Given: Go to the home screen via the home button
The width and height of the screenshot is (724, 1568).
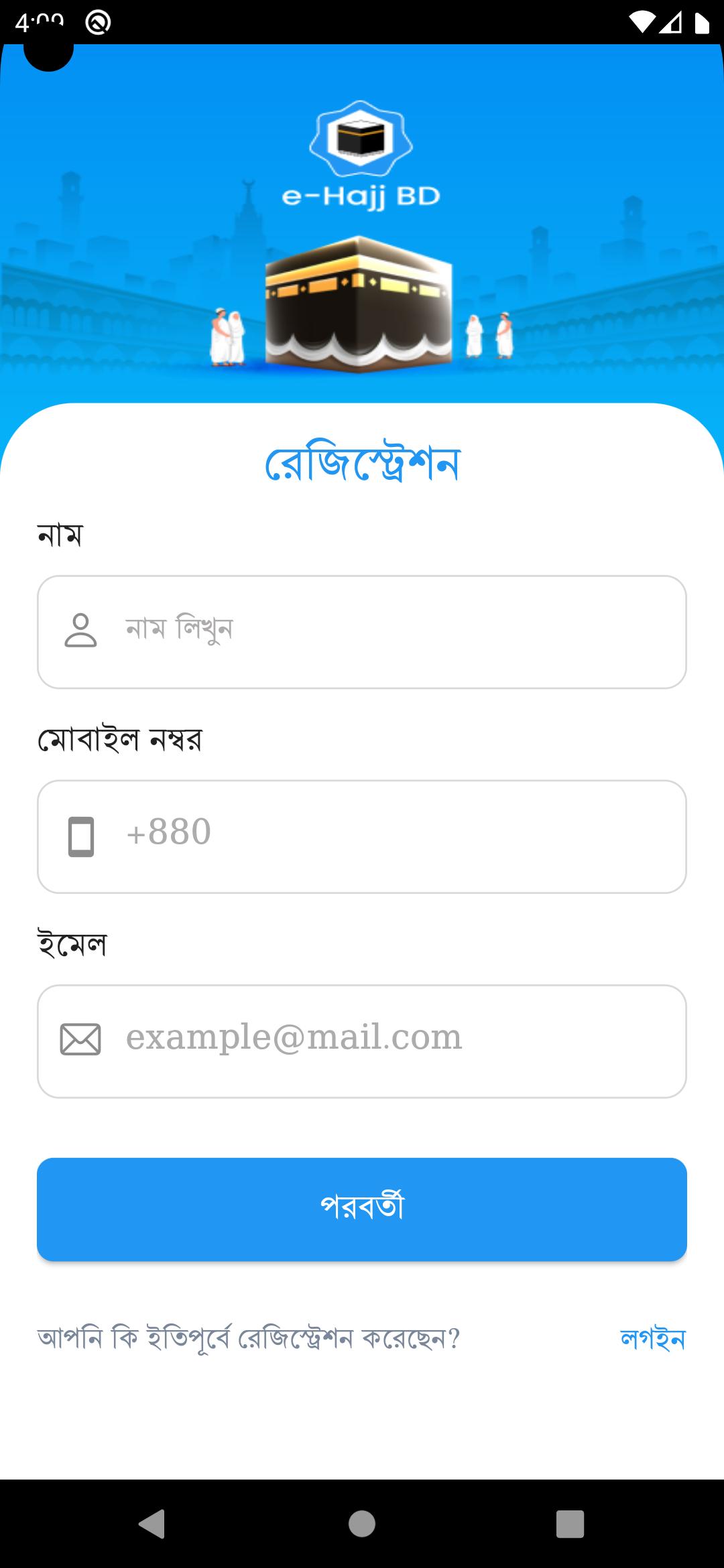Looking at the screenshot, I should pyautogui.click(x=362, y=1523).
